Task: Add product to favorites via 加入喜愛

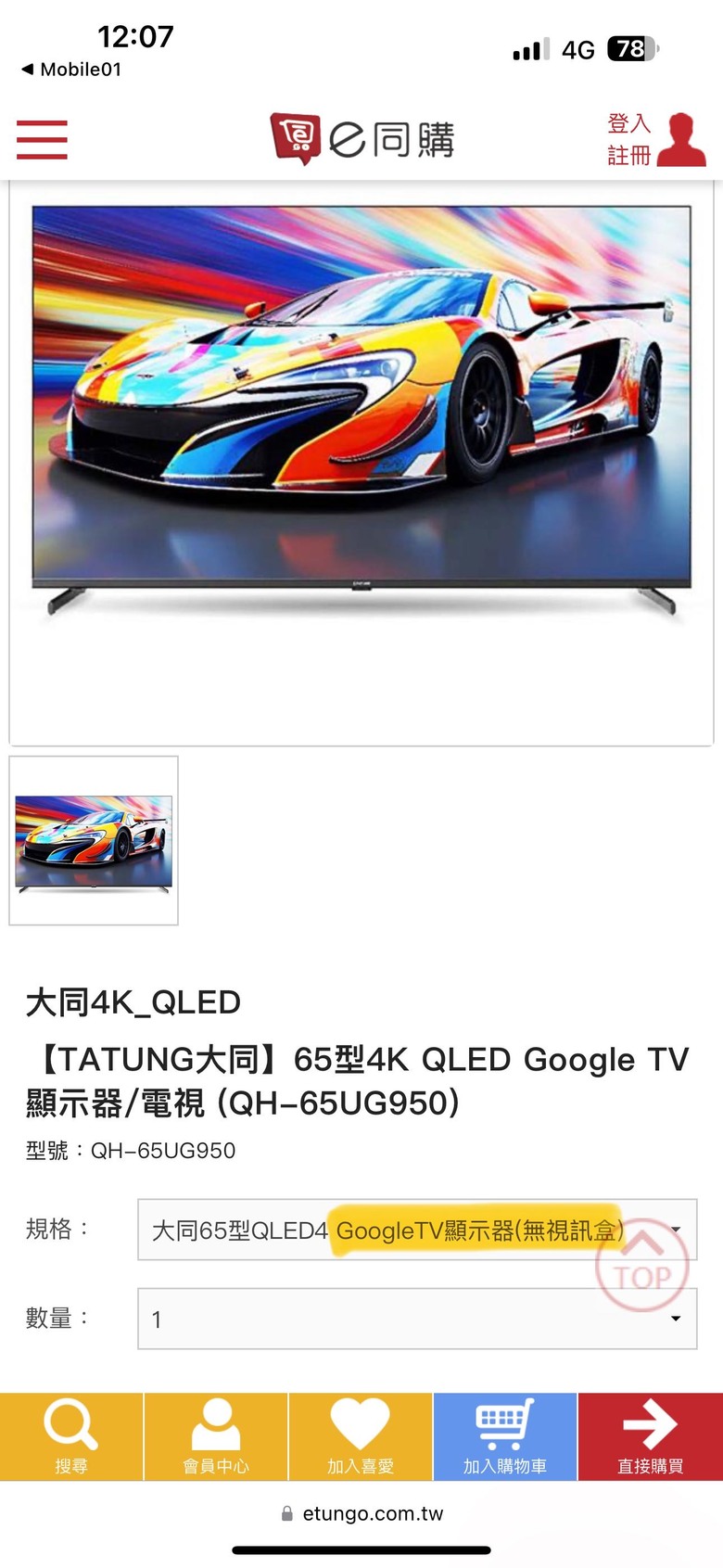Action: point(361,1436)
